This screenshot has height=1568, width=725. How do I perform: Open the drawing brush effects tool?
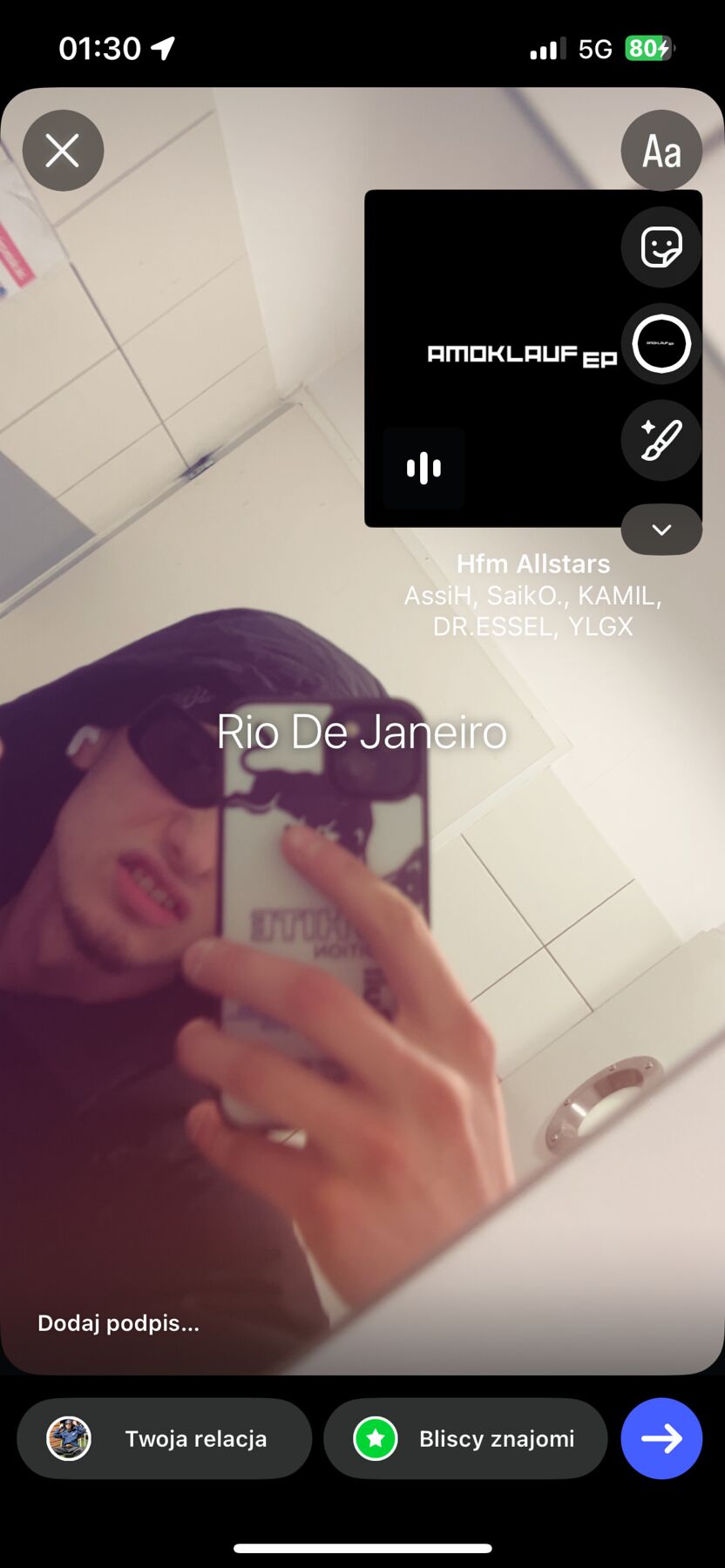(661, 440)
